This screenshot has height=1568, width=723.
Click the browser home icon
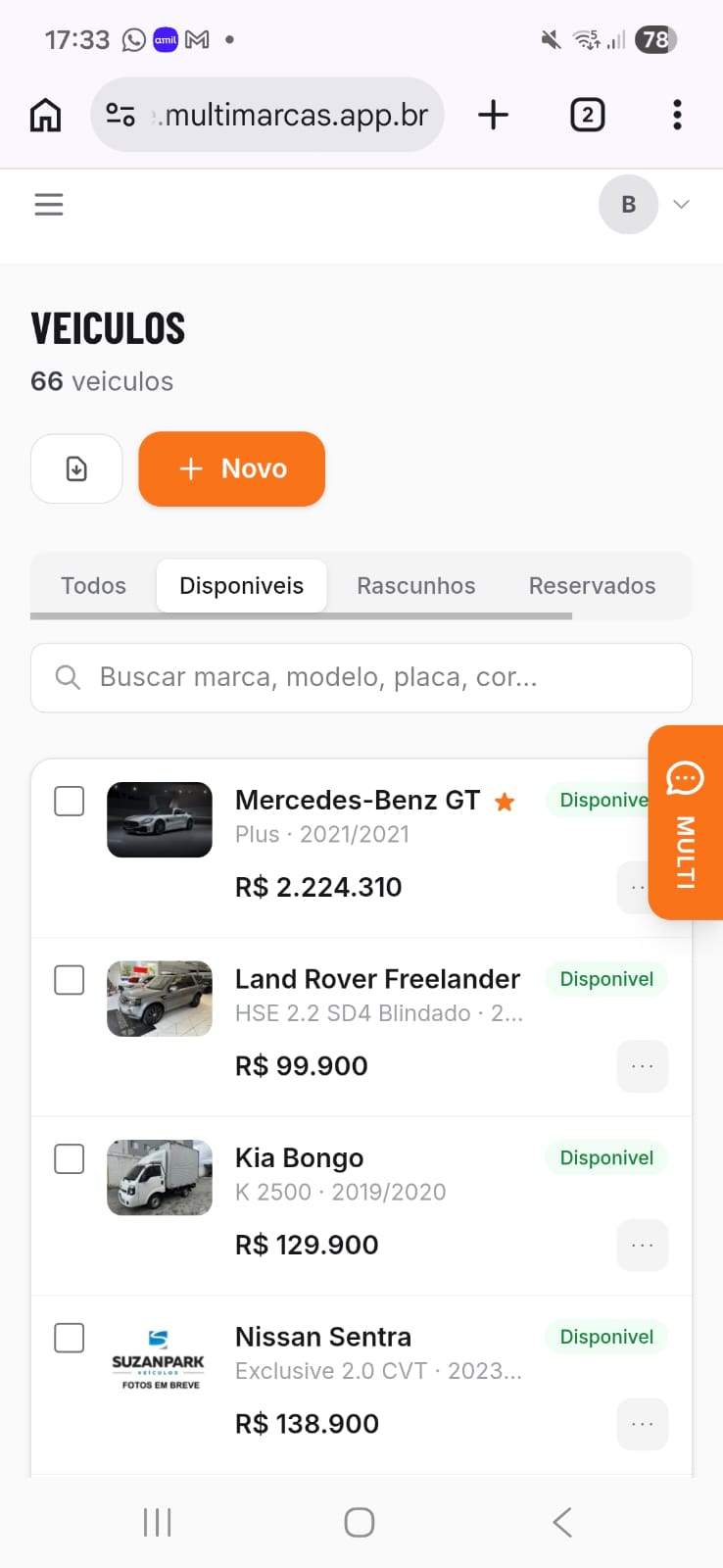coord(44,114)
